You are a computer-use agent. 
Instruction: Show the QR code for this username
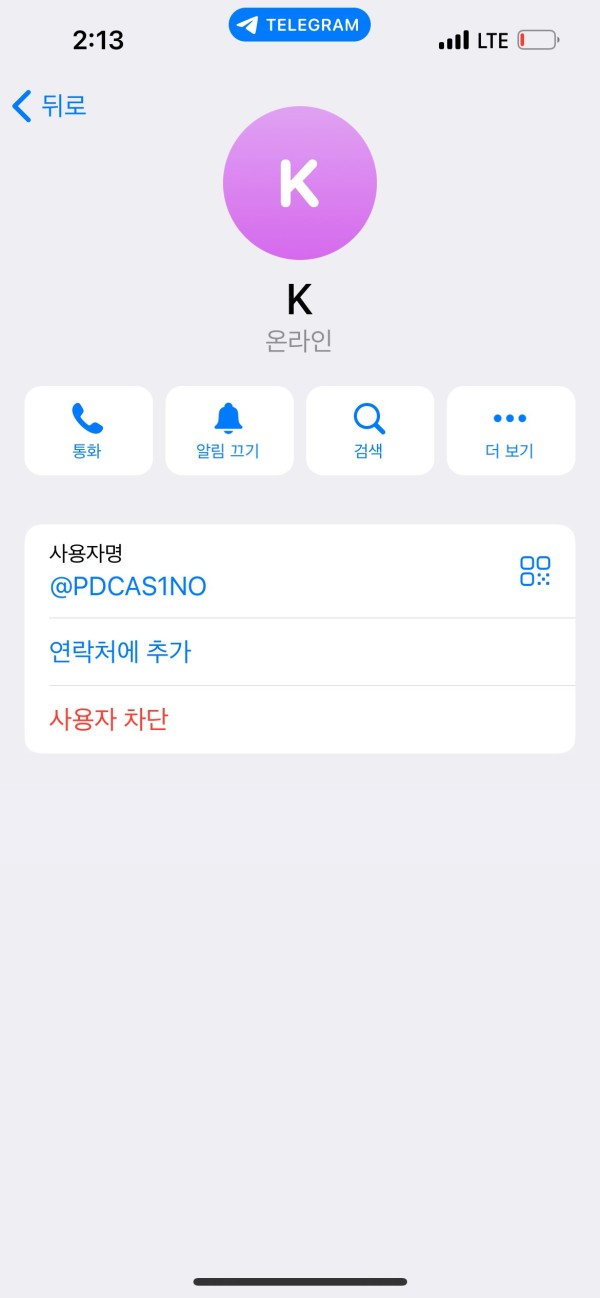[x=535, y=571]
